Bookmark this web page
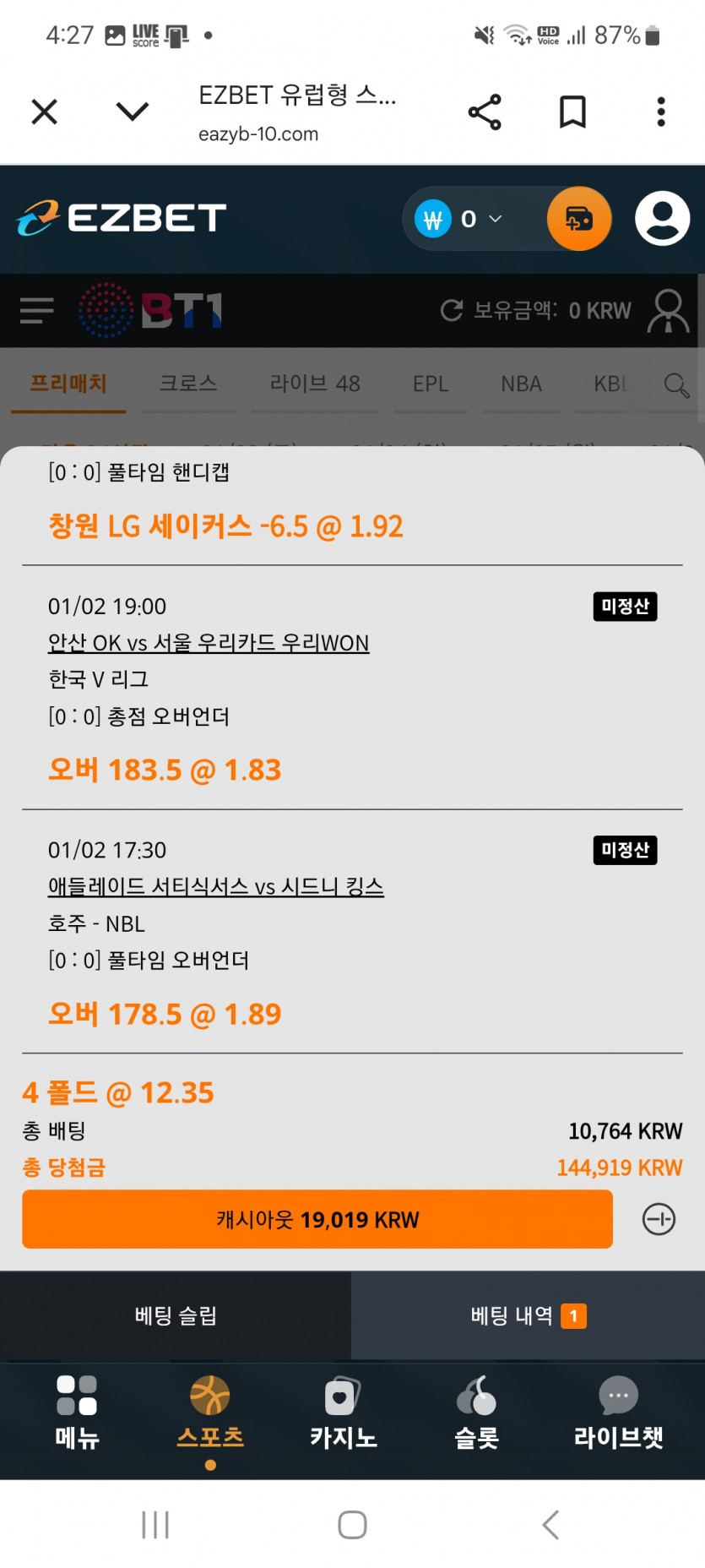This screenshot has height=1568, width=705. (572, 112)
